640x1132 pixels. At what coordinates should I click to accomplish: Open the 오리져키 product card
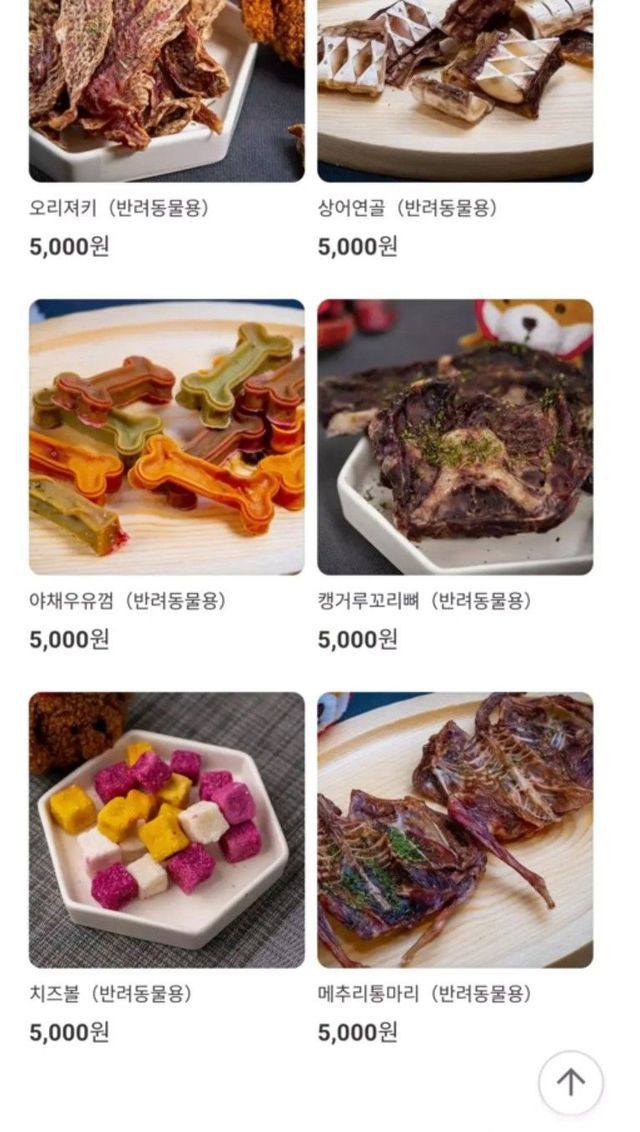coord(166,90)
